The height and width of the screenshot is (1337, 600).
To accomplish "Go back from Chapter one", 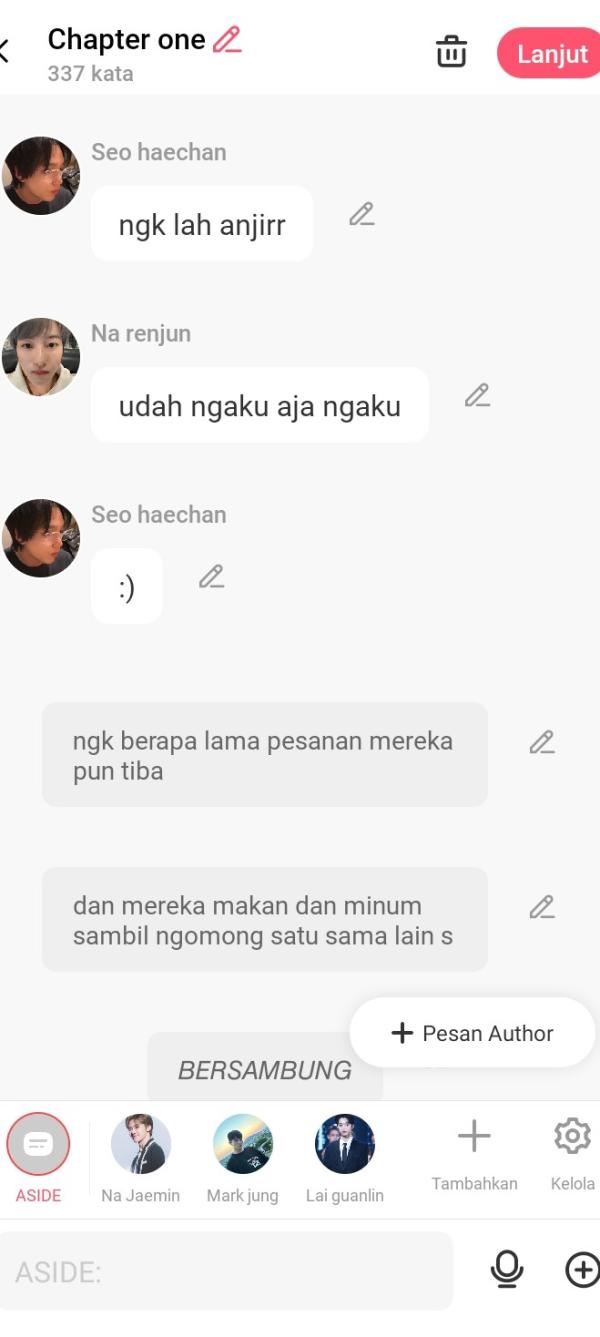I will (6, 51).
